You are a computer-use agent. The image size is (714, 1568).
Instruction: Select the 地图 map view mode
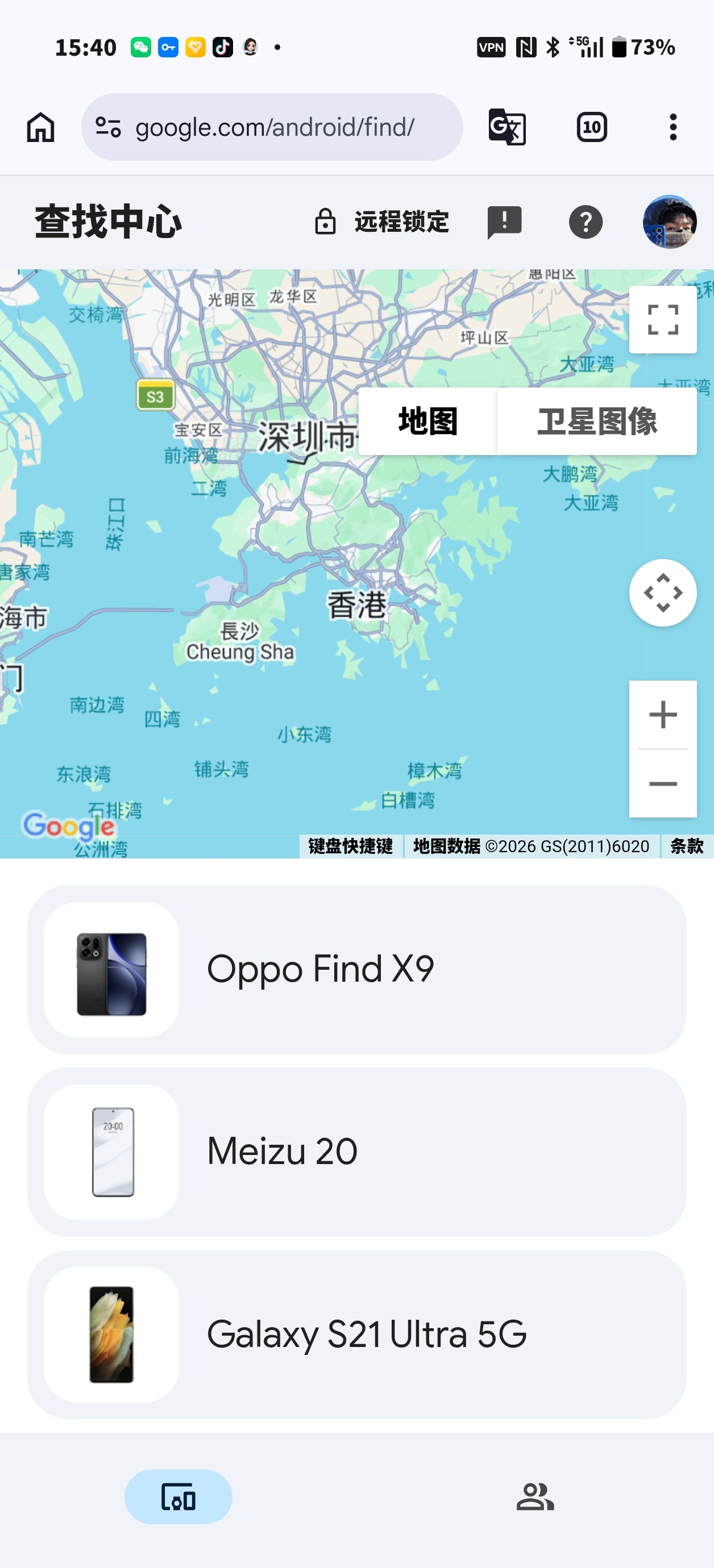point(427,421)
